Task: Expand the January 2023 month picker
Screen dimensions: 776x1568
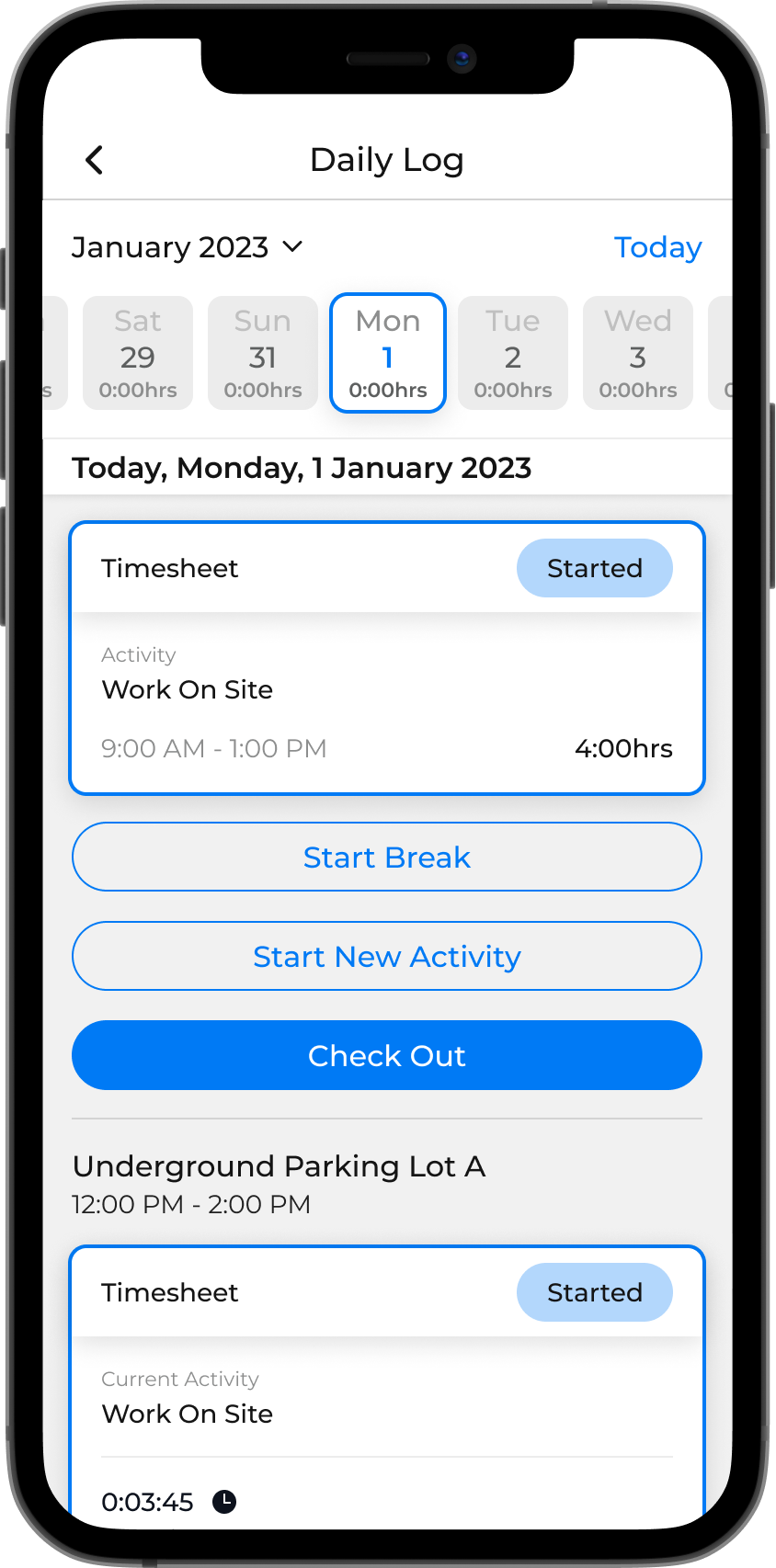Action: (188, 247)
